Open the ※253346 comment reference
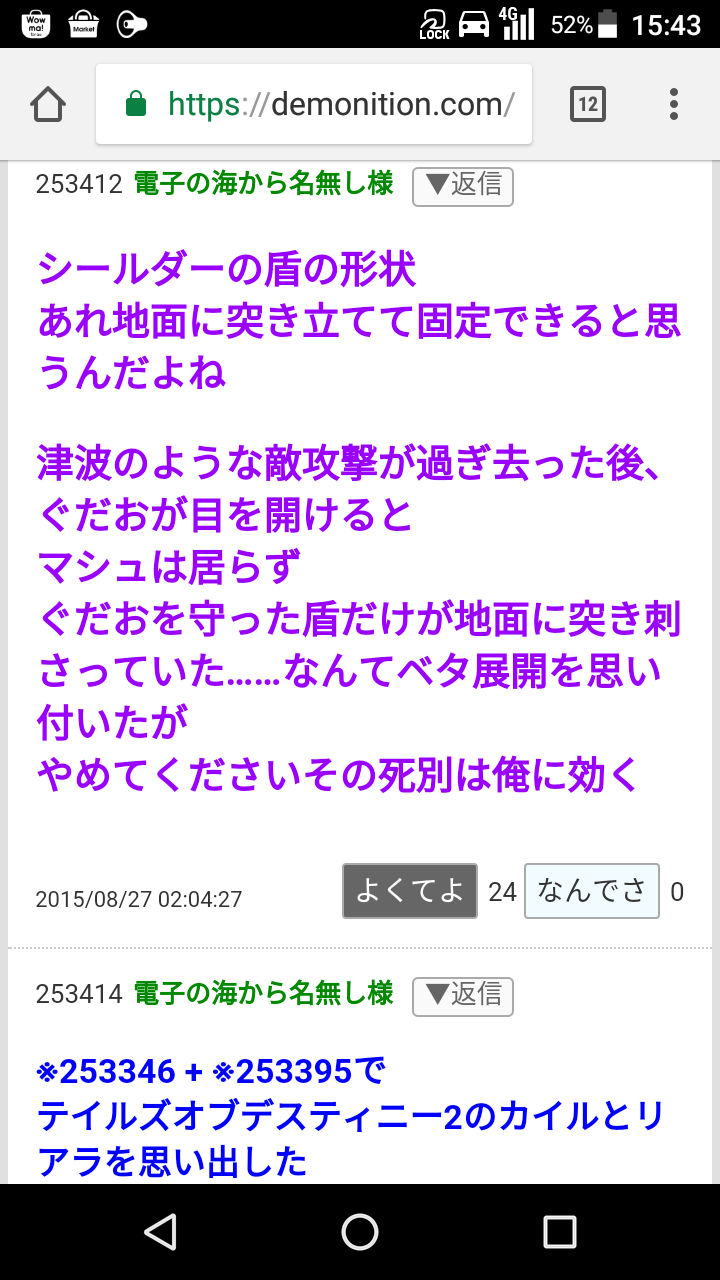Image resolution: width=720 pixels, height=1280 pixels. click(106, 1072)
